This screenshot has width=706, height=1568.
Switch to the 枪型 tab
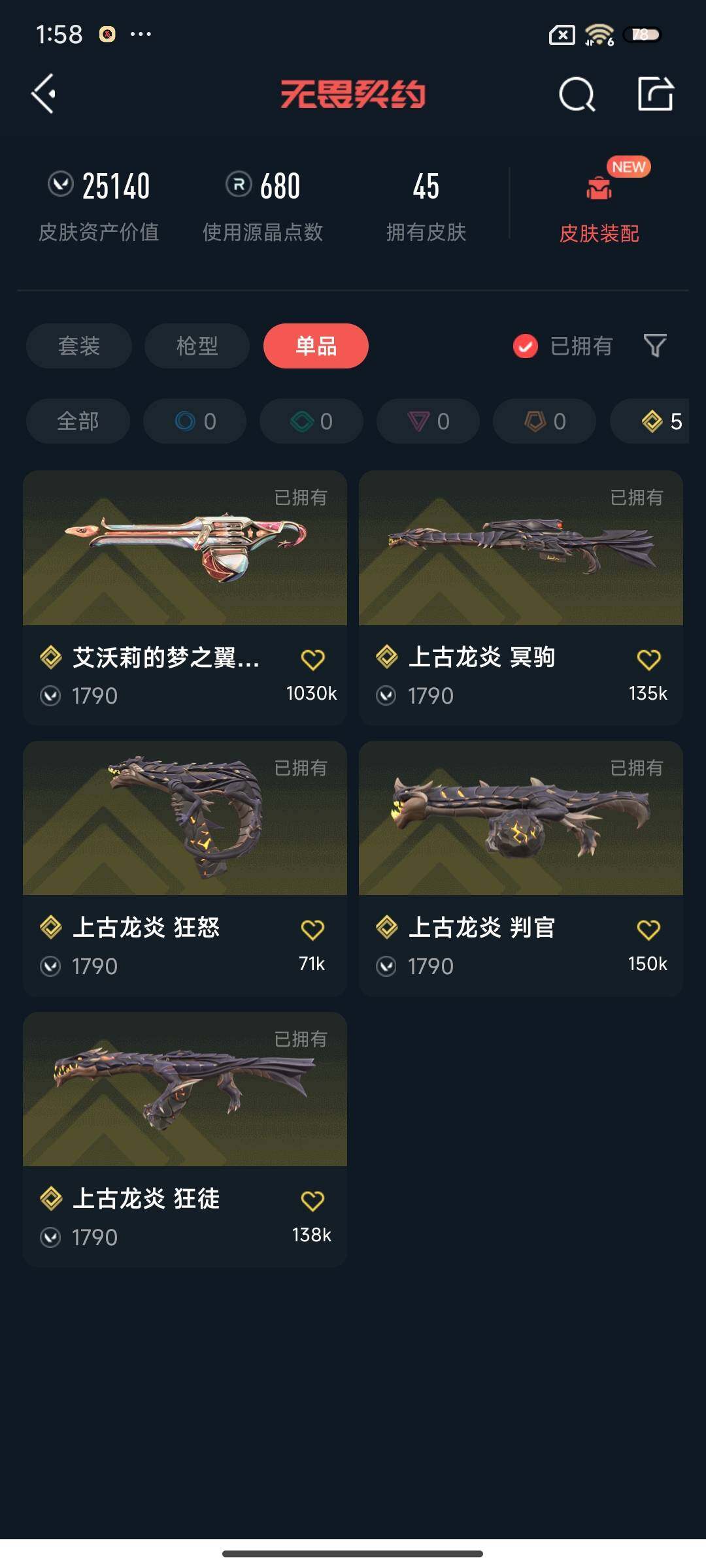(197, 346)
